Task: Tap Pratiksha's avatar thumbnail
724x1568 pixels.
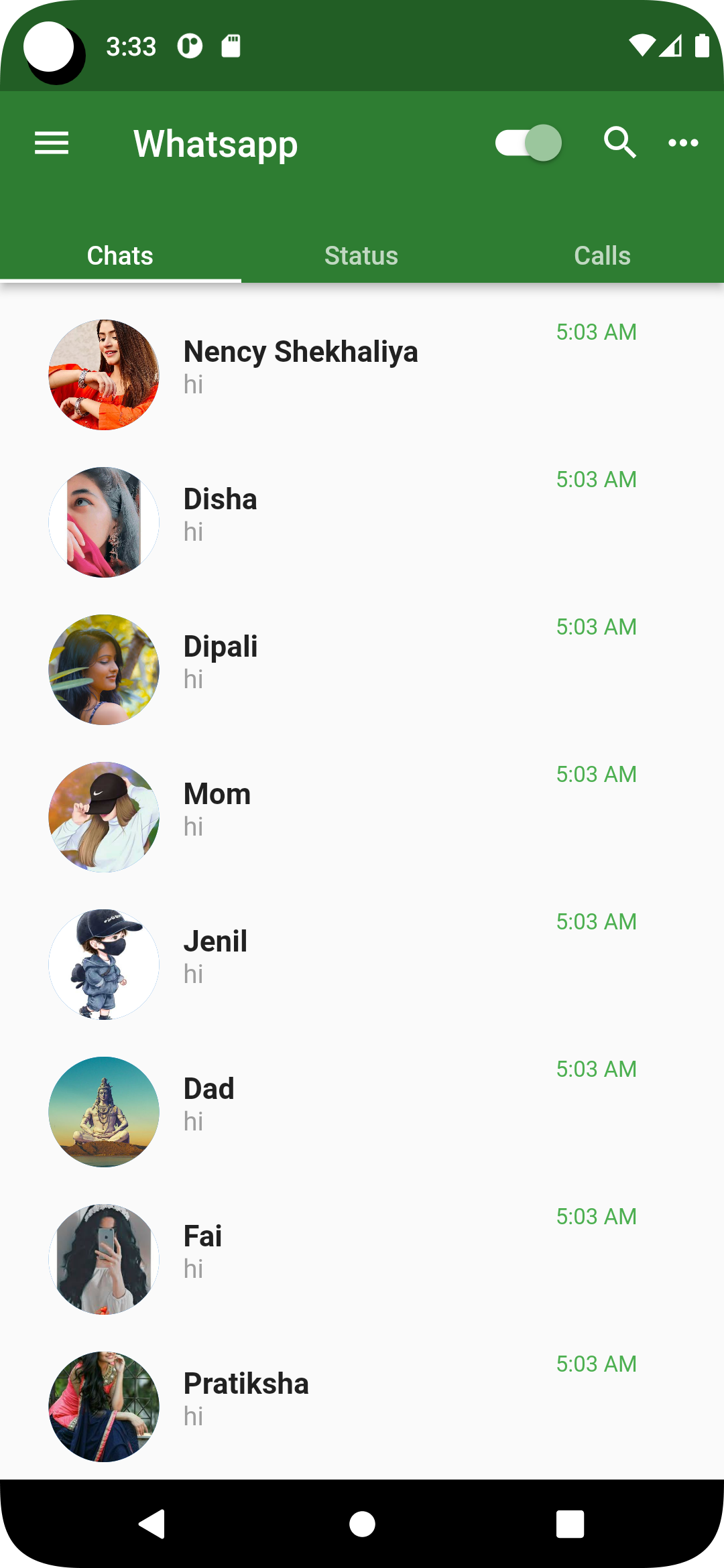Action: coord(103,1406)
